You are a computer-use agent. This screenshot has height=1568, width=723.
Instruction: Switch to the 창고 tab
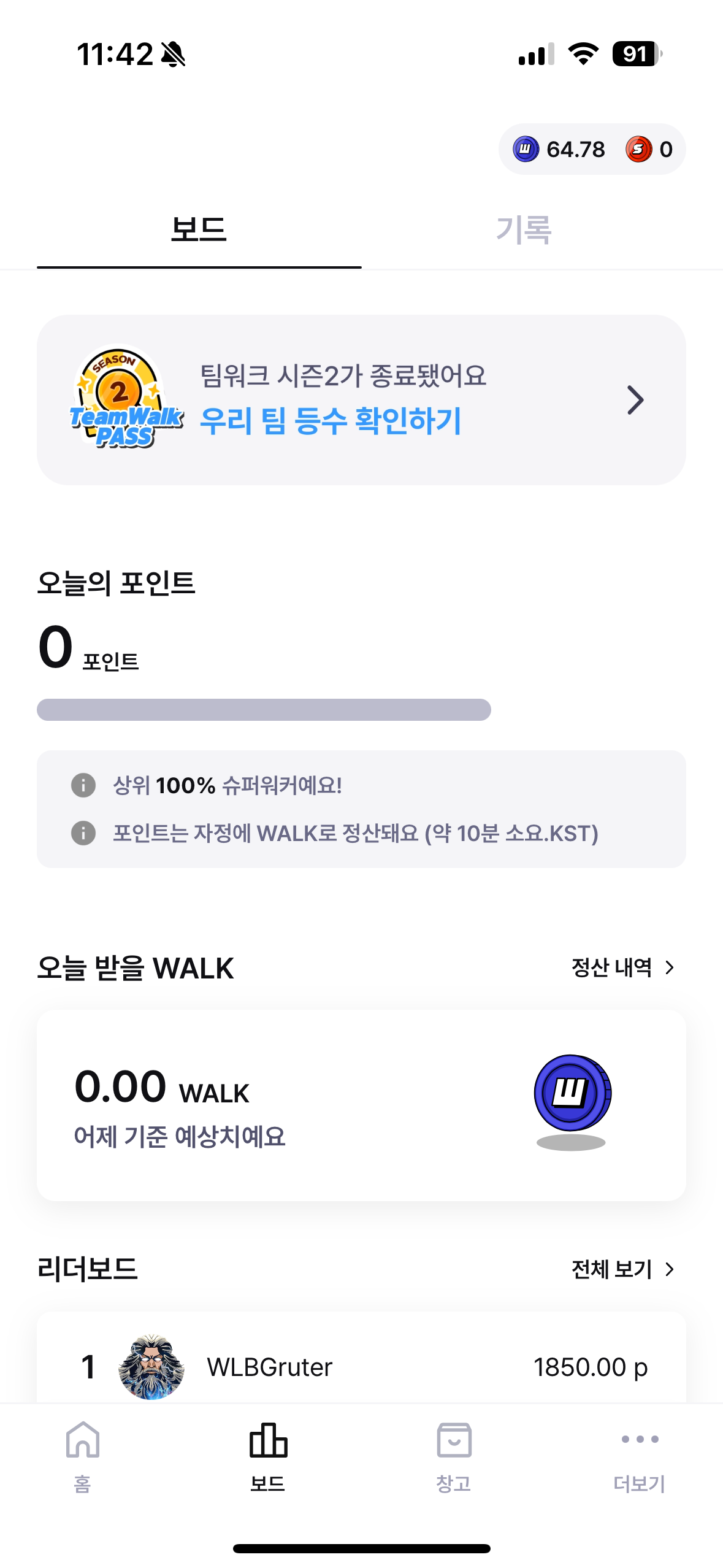click(454, 1455)
